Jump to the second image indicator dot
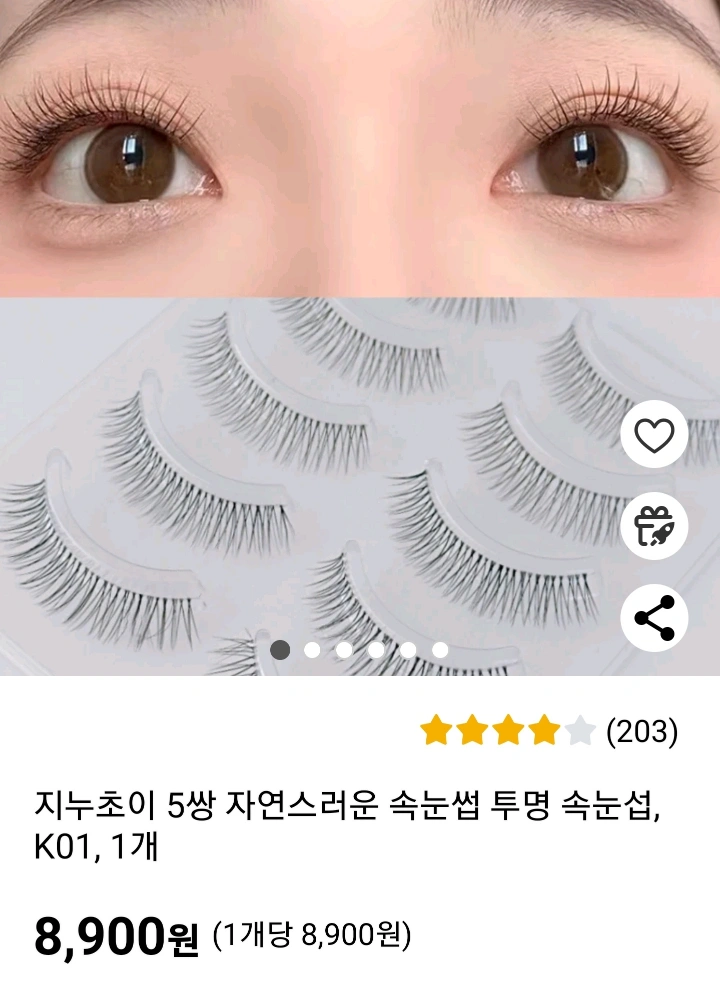Viewport: 720px width, 1000px height. pos(312,650)
